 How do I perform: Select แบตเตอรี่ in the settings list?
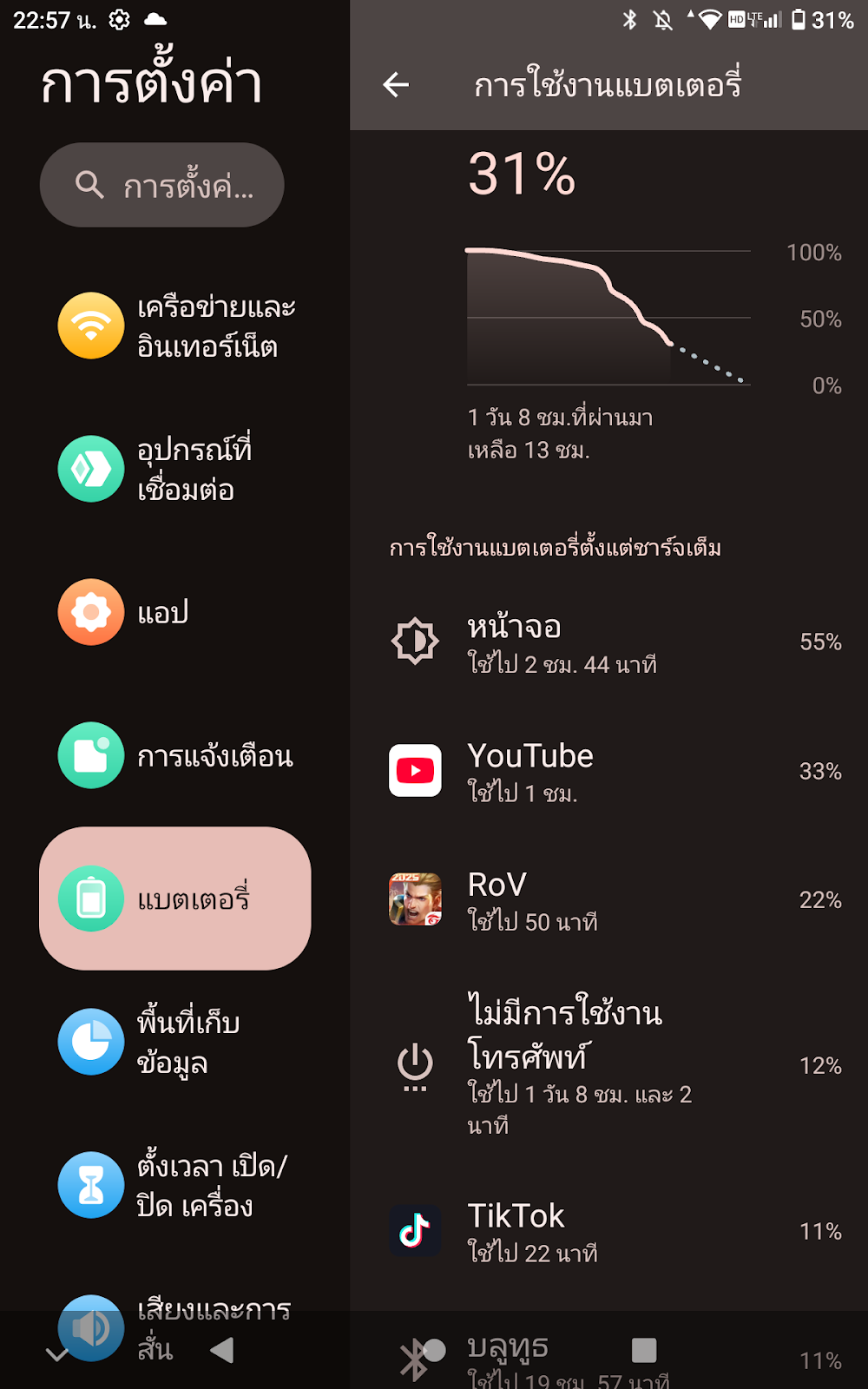tap(175, 899)
